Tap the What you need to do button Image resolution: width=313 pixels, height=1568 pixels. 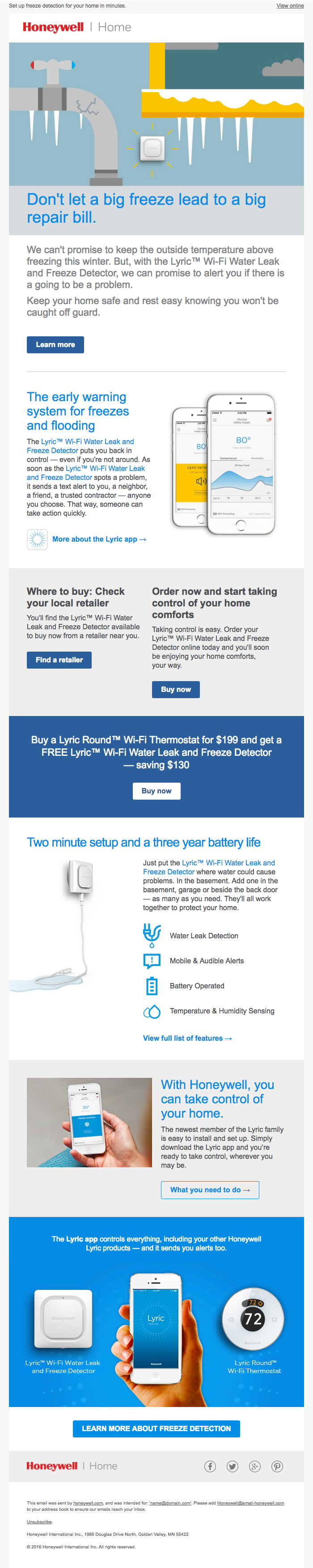point(209,1190)
